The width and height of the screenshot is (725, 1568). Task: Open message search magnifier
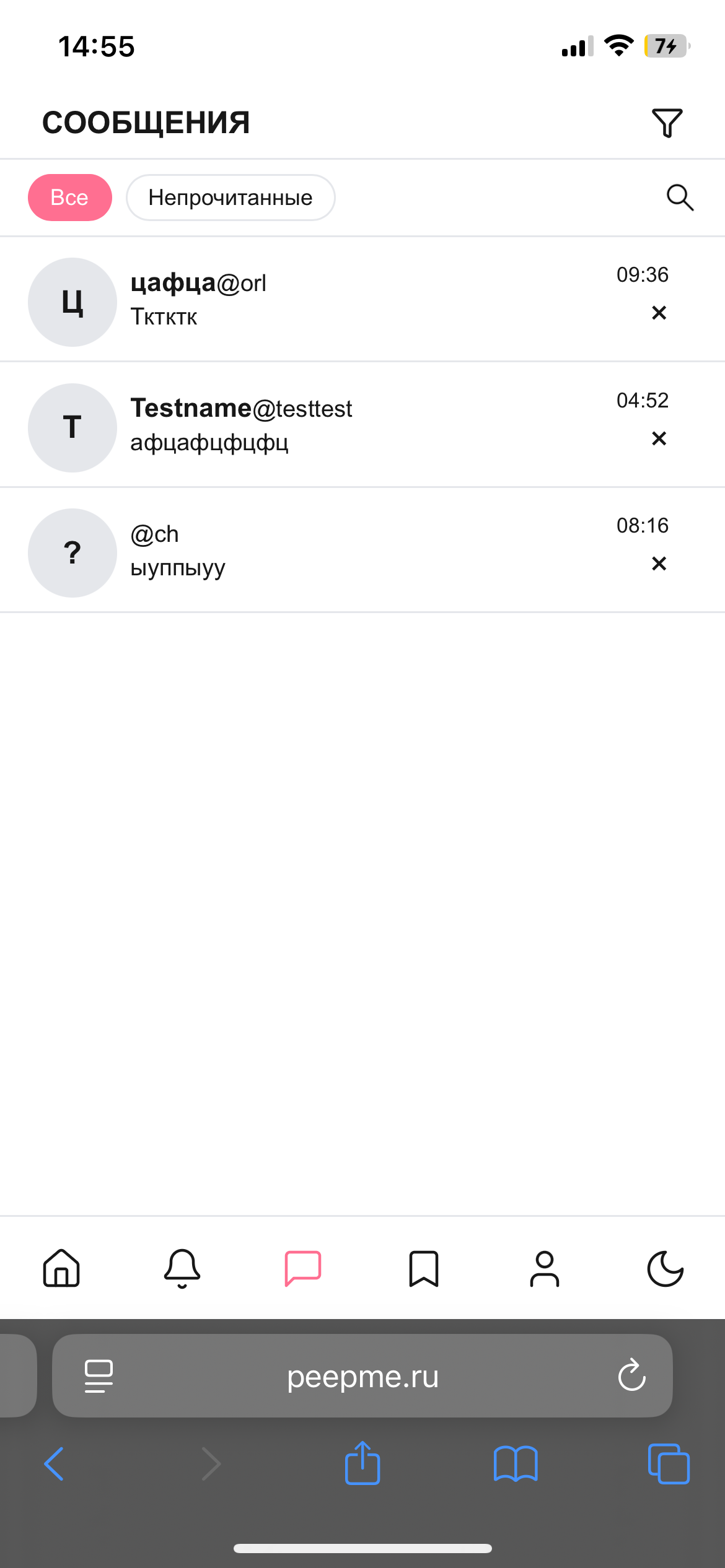pyautogui.click(x=680, y=198)
